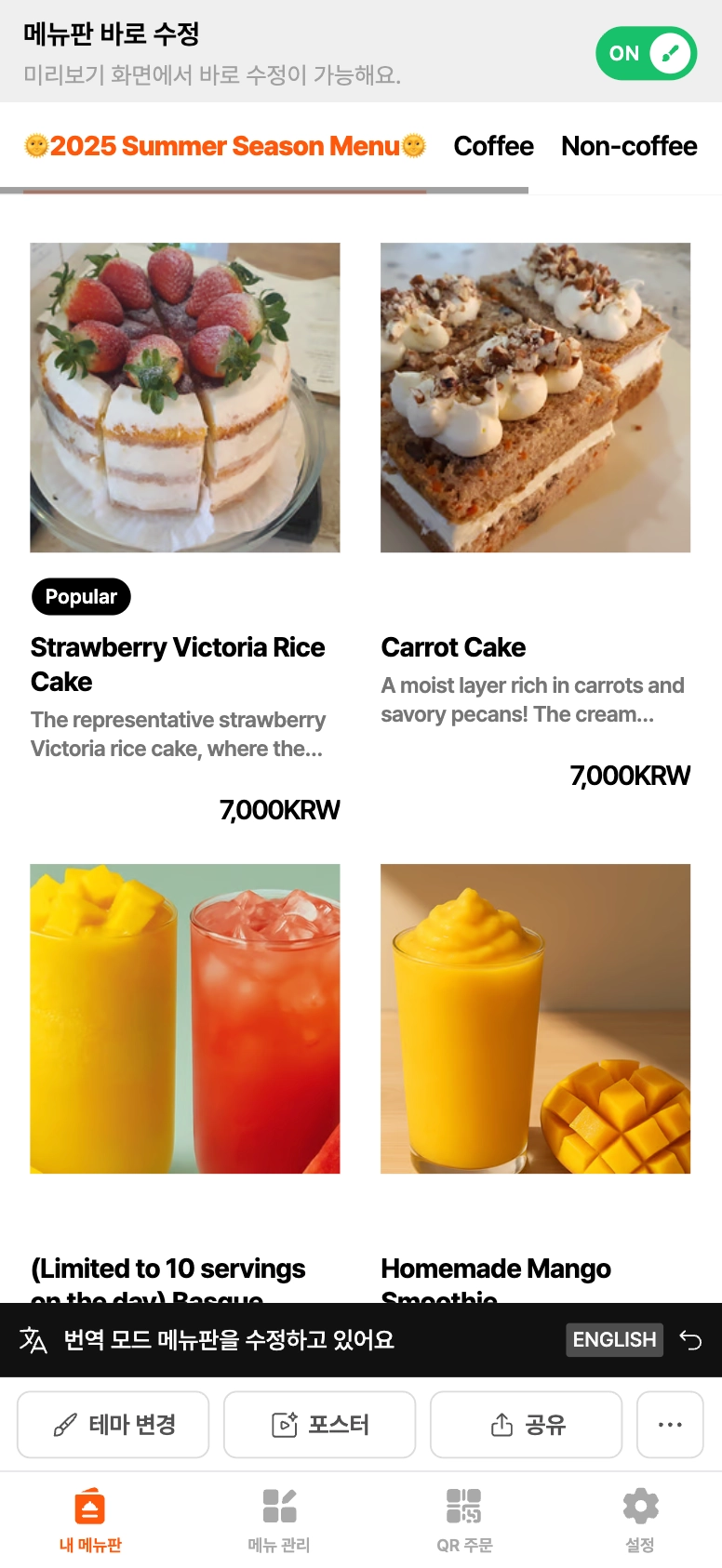Open the Limited to 10 servings item
The image size is (722, 1568).
(184, 1018)
